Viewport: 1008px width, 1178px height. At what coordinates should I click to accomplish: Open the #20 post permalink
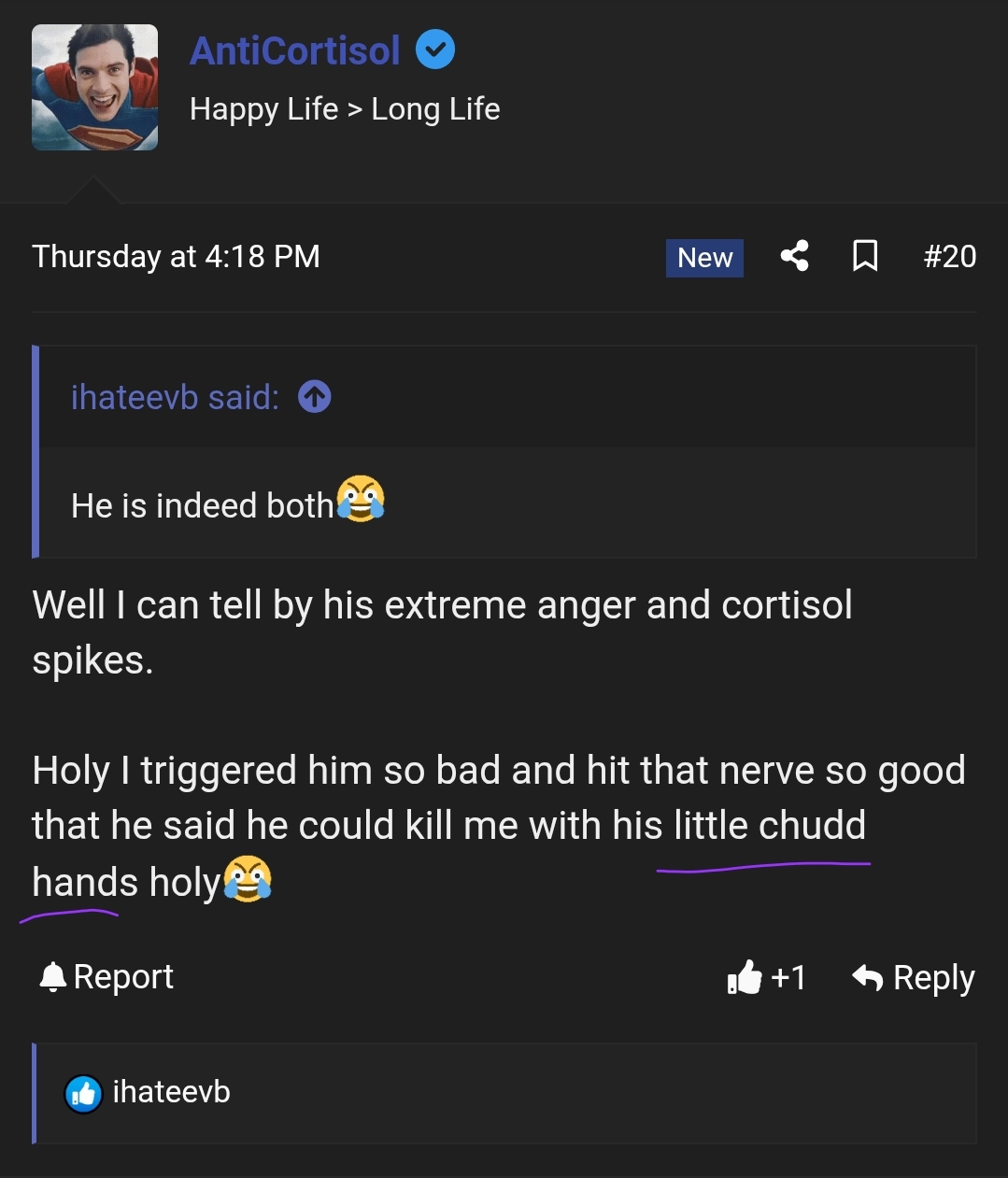[949, 256]
